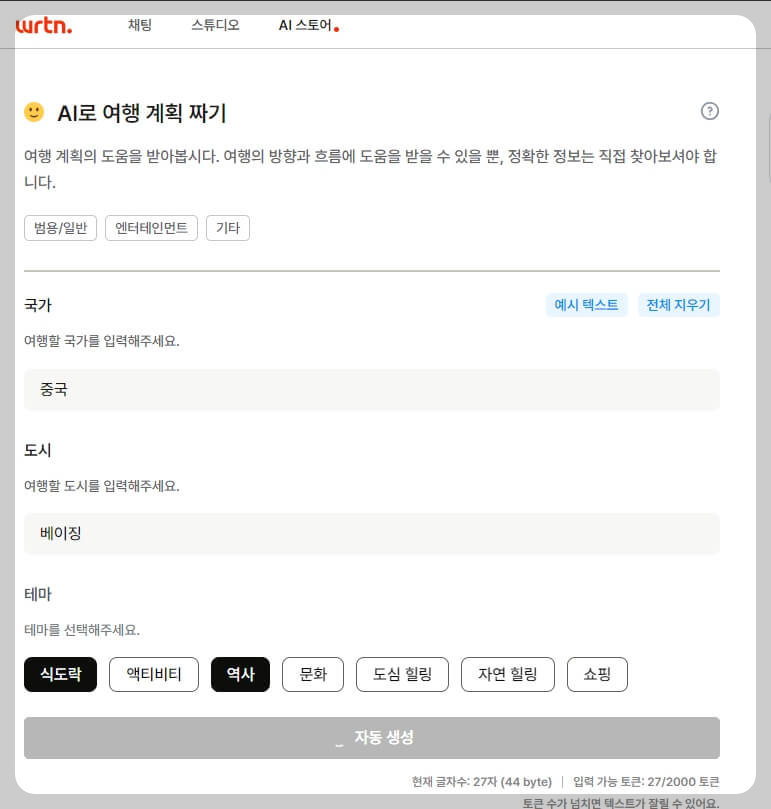The image size is (771, 809).
Task: Enable the 쇼핑 theme
Action: click(597, 674)
